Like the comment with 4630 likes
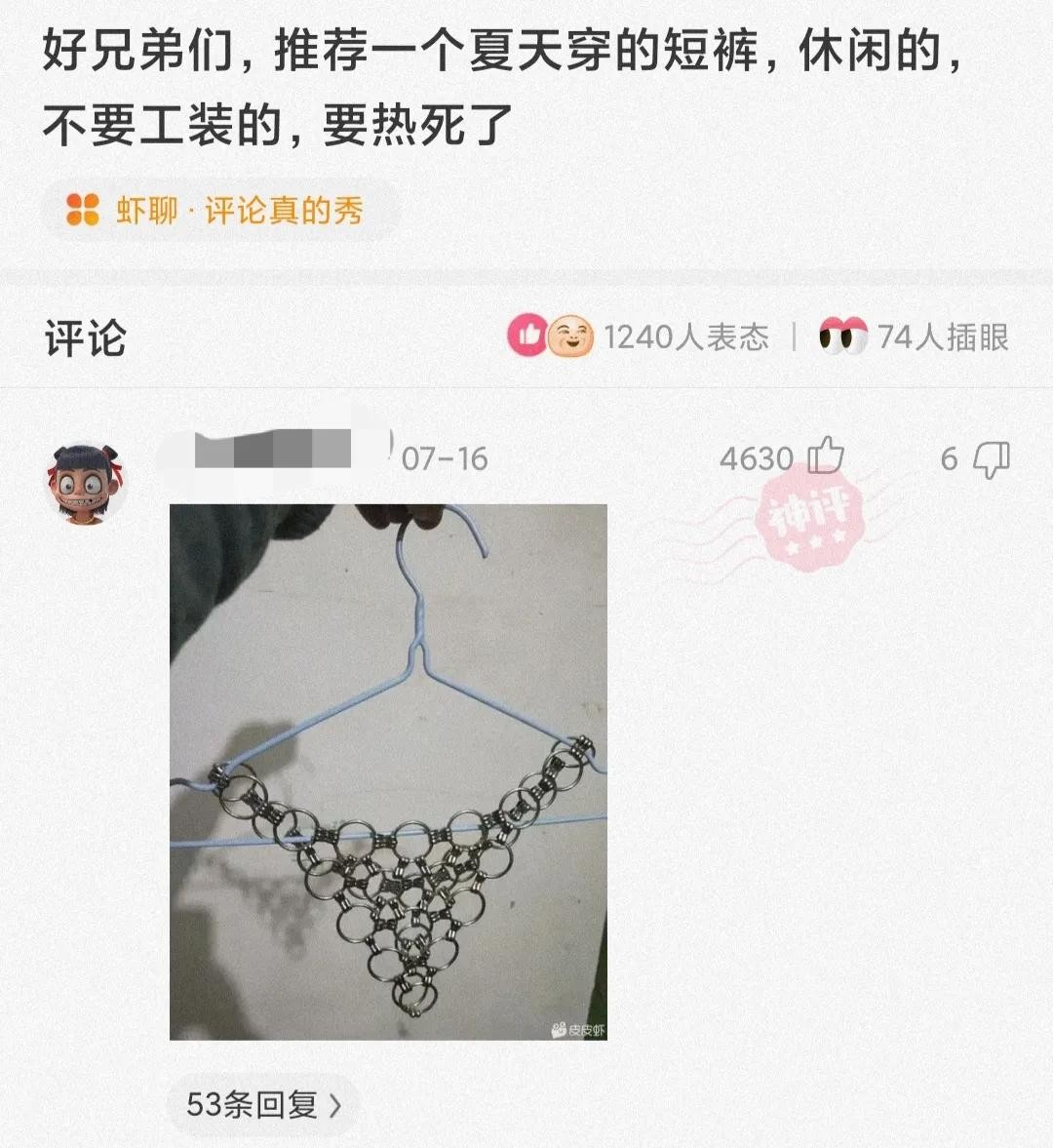The height and width of the screenshot is (1148, 1053). click(x=825, y=455)
